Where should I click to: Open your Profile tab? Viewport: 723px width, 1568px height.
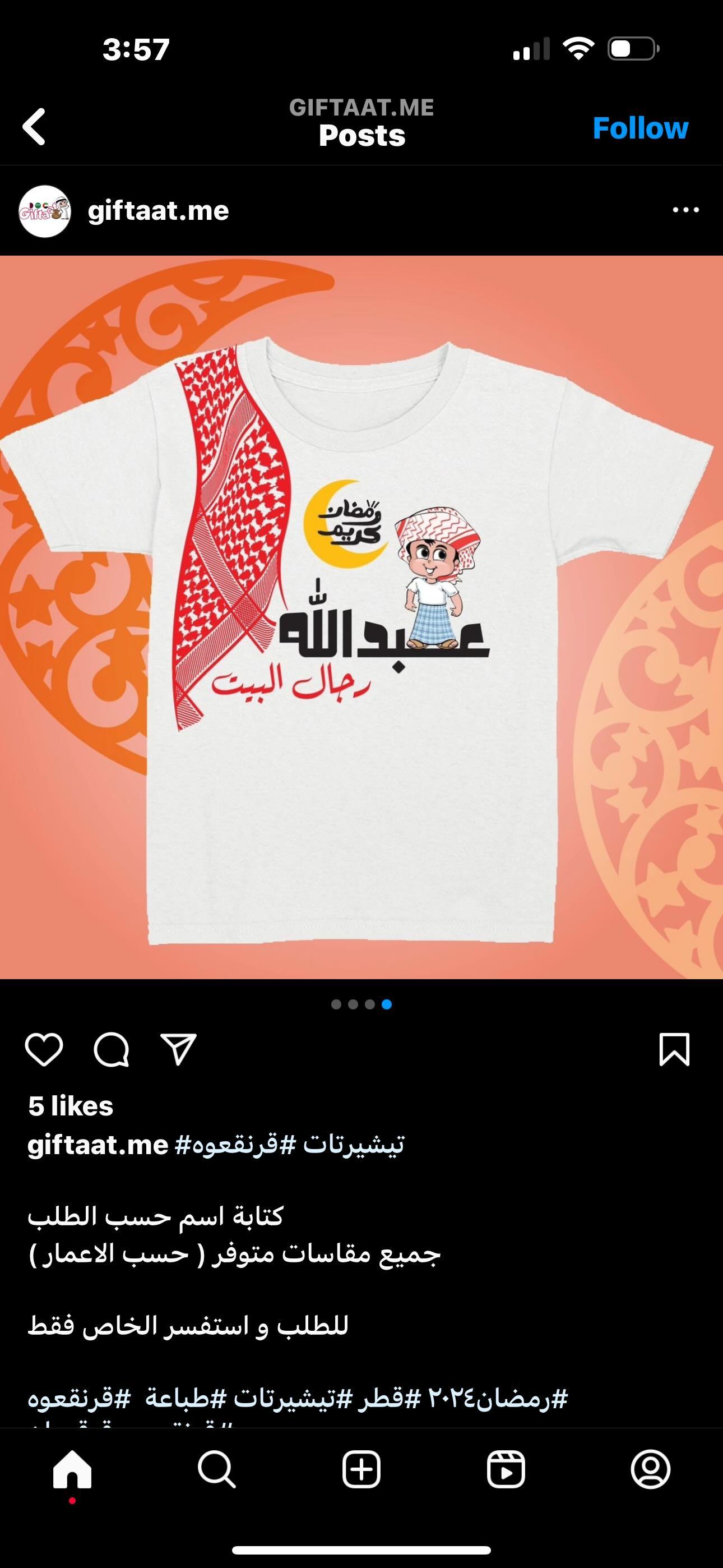point(651,1470)
